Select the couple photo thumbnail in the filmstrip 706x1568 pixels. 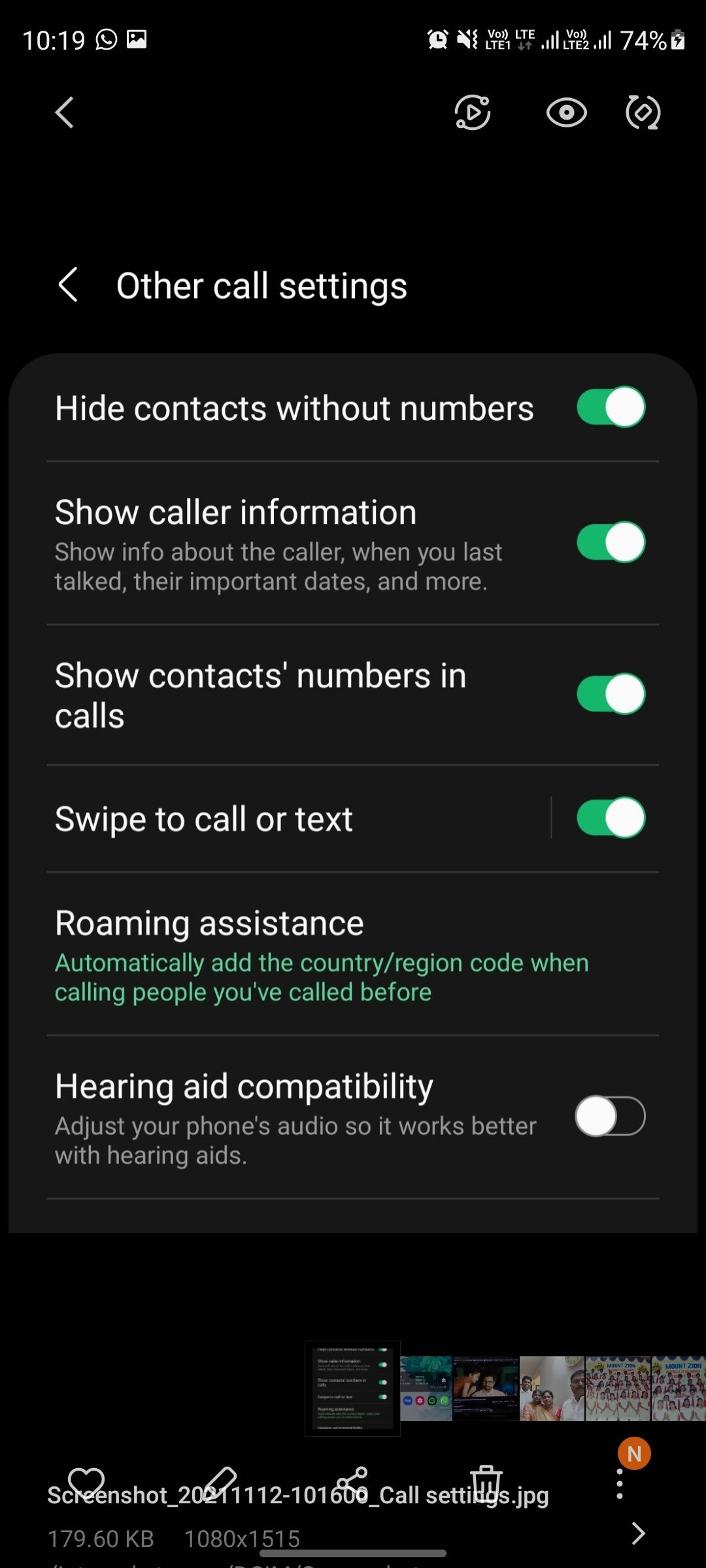pyautogui.click(x=485, y=1387)
